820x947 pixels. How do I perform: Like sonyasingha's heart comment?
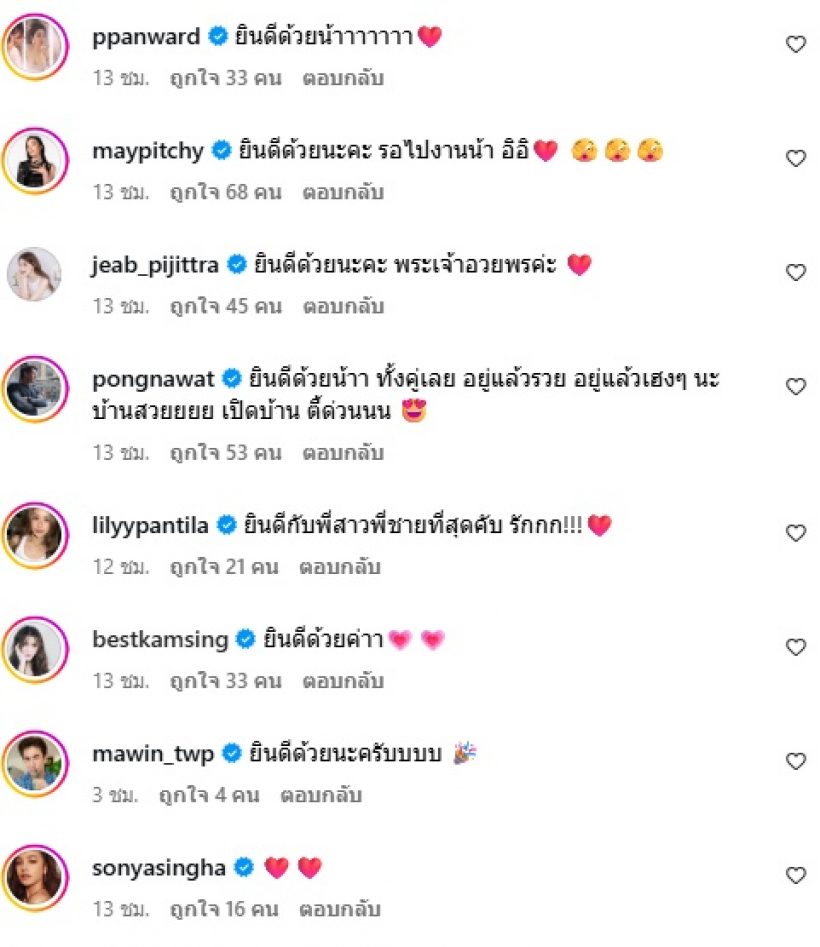795,875
